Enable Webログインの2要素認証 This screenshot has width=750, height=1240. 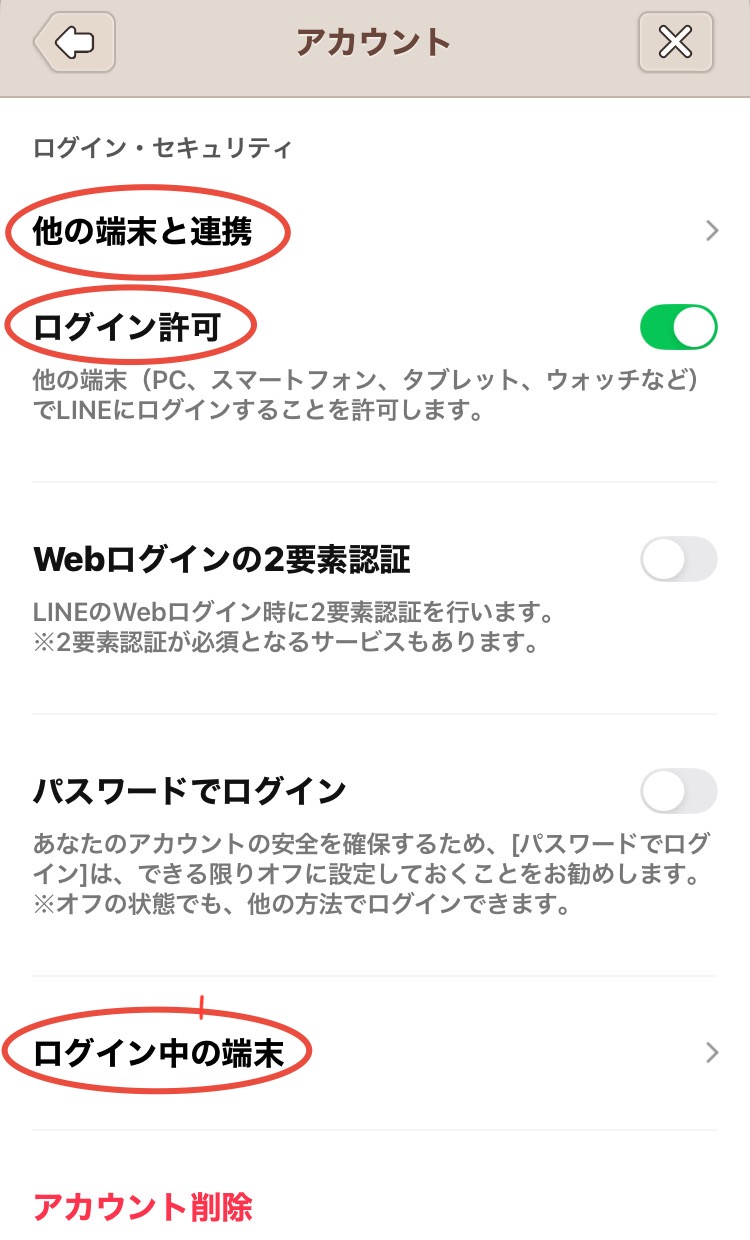tap(678, 560)
